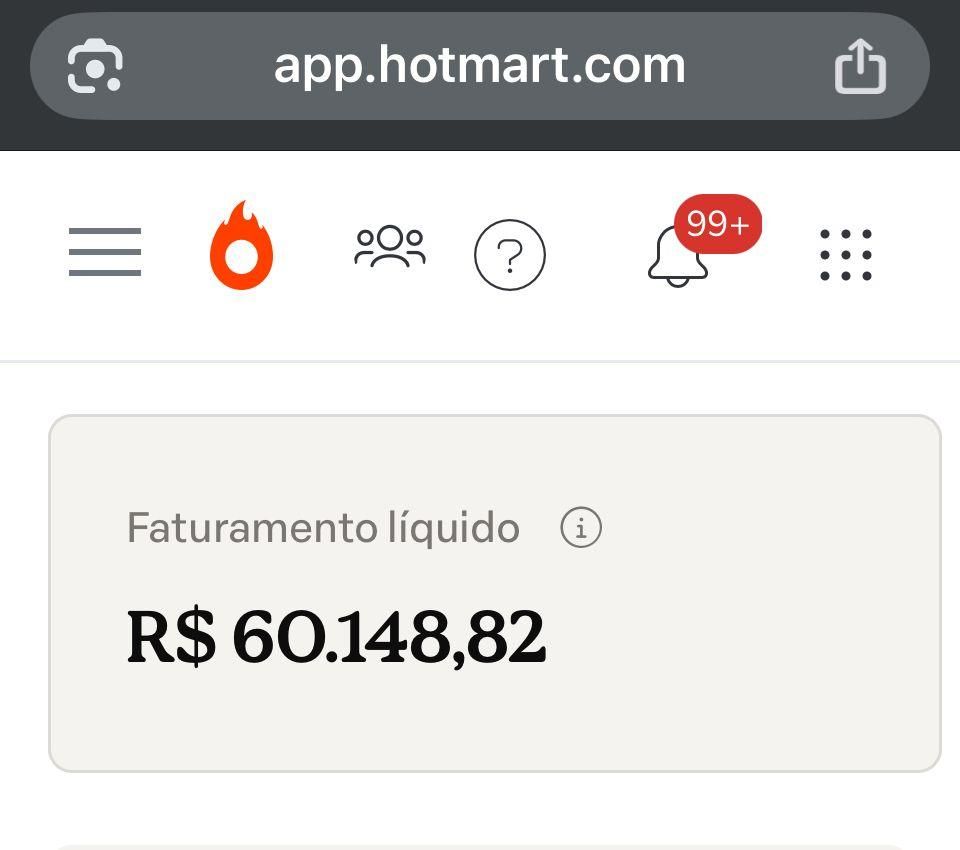Tap the app.hotmart.com address bar
960x850 pixels.
pos(480,66)
